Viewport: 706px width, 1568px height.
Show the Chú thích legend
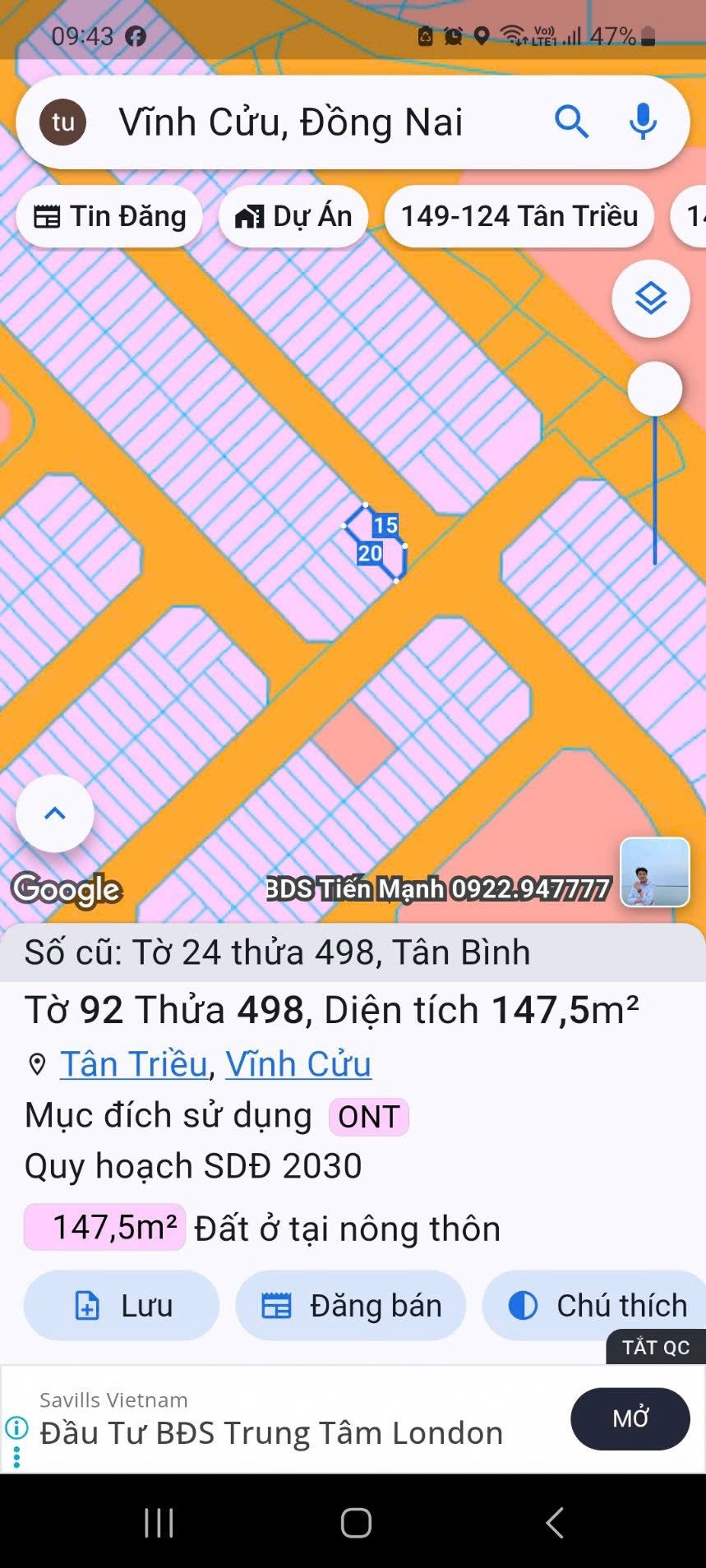[x=595, y=1305]
